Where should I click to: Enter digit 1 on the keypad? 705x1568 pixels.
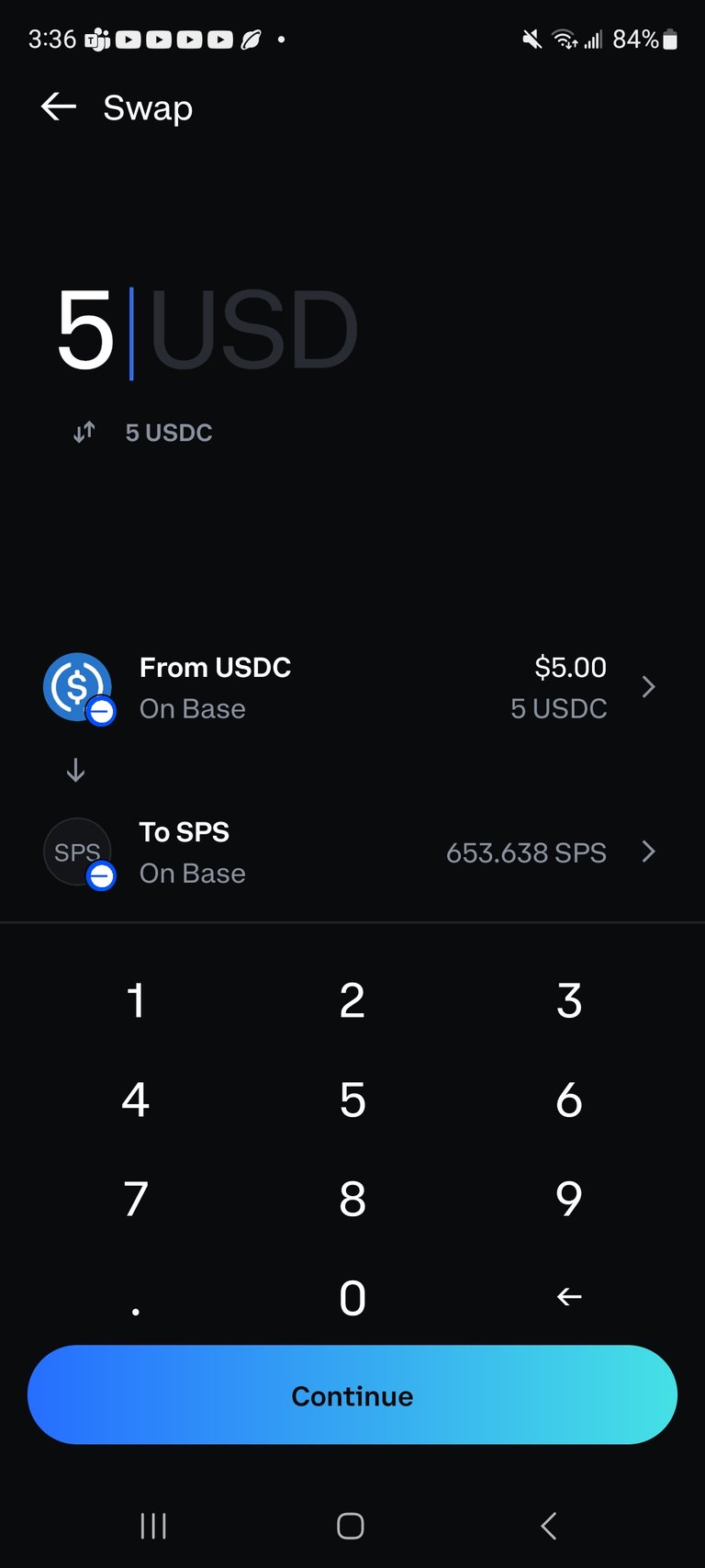[x=136, y=1000]
